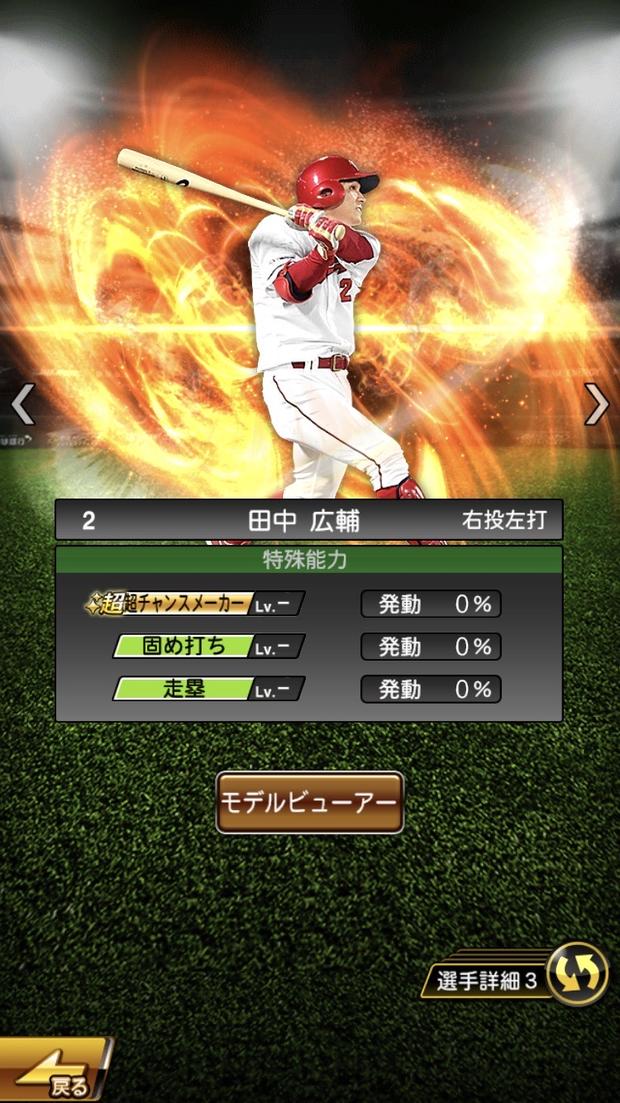Go to the next player with right arrow
The width and height of the screenshot is (620, 1103).
point(597,404)
